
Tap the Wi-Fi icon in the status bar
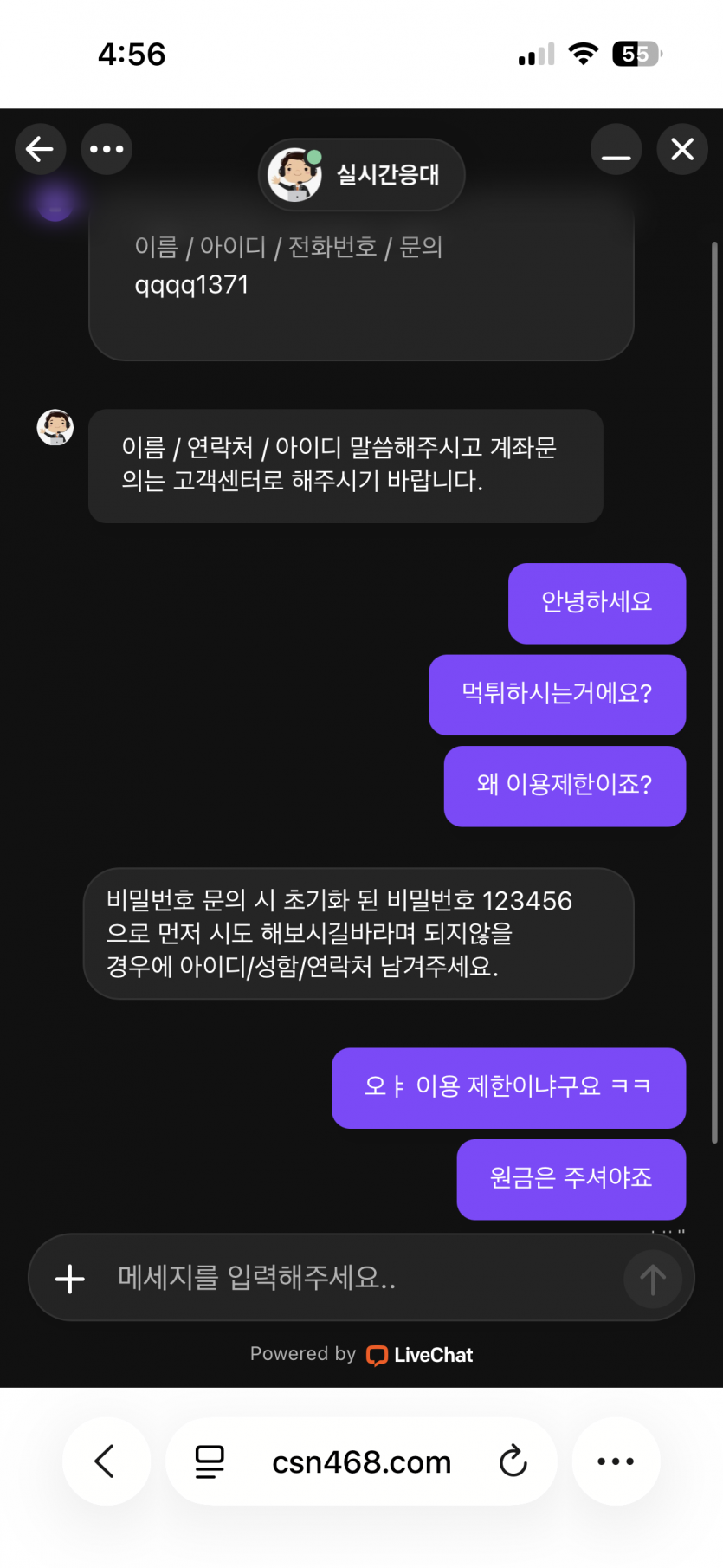[x=584, y=52]
